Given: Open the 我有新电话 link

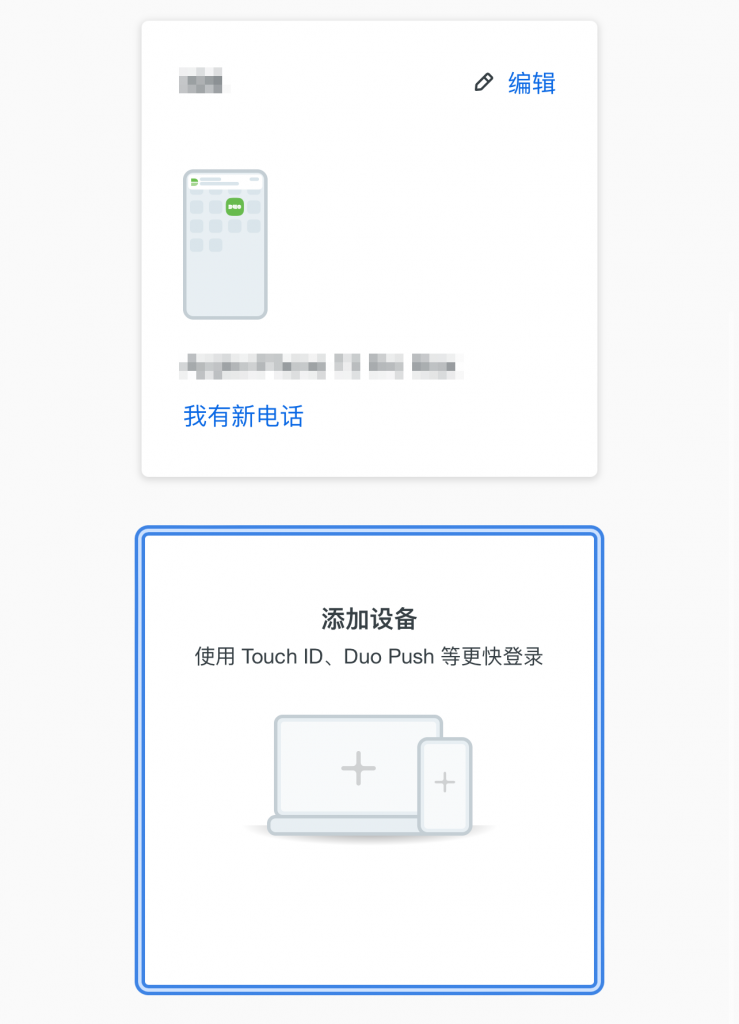Looking at the screenshot, I should [243, 416].
